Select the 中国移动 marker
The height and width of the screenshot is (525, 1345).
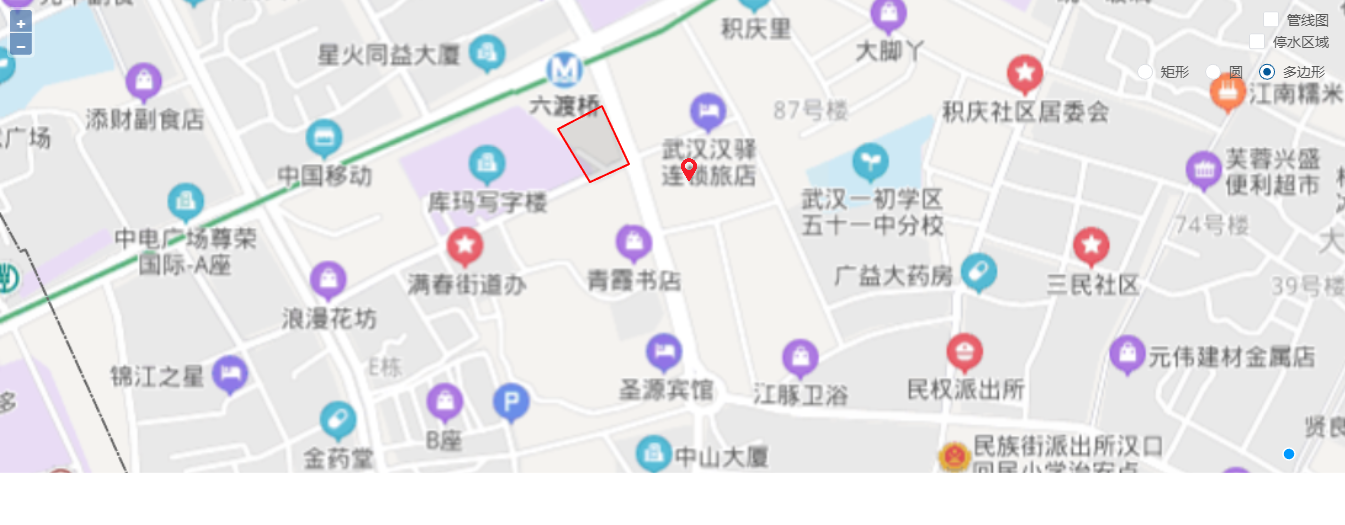pos(324,137)
